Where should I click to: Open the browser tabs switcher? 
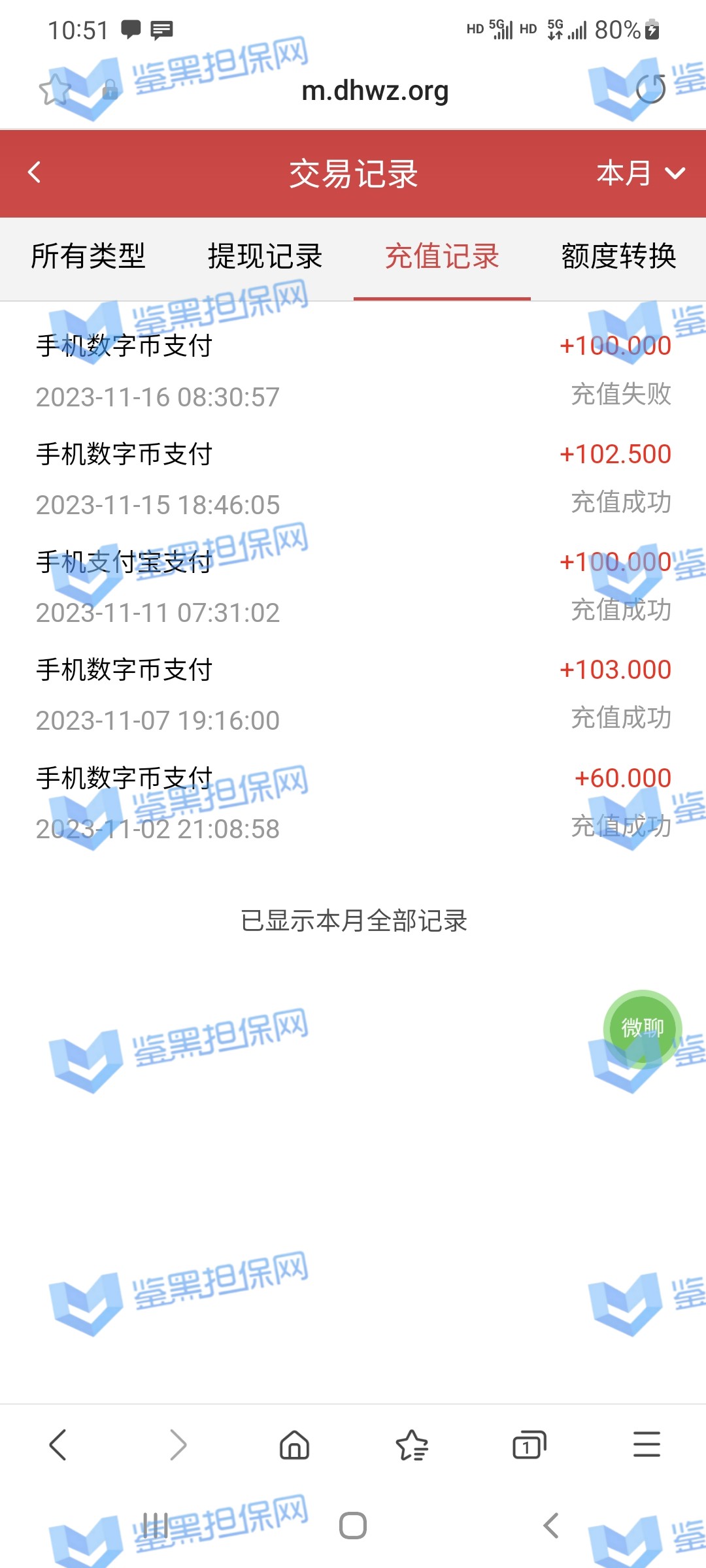point(529,1445)
